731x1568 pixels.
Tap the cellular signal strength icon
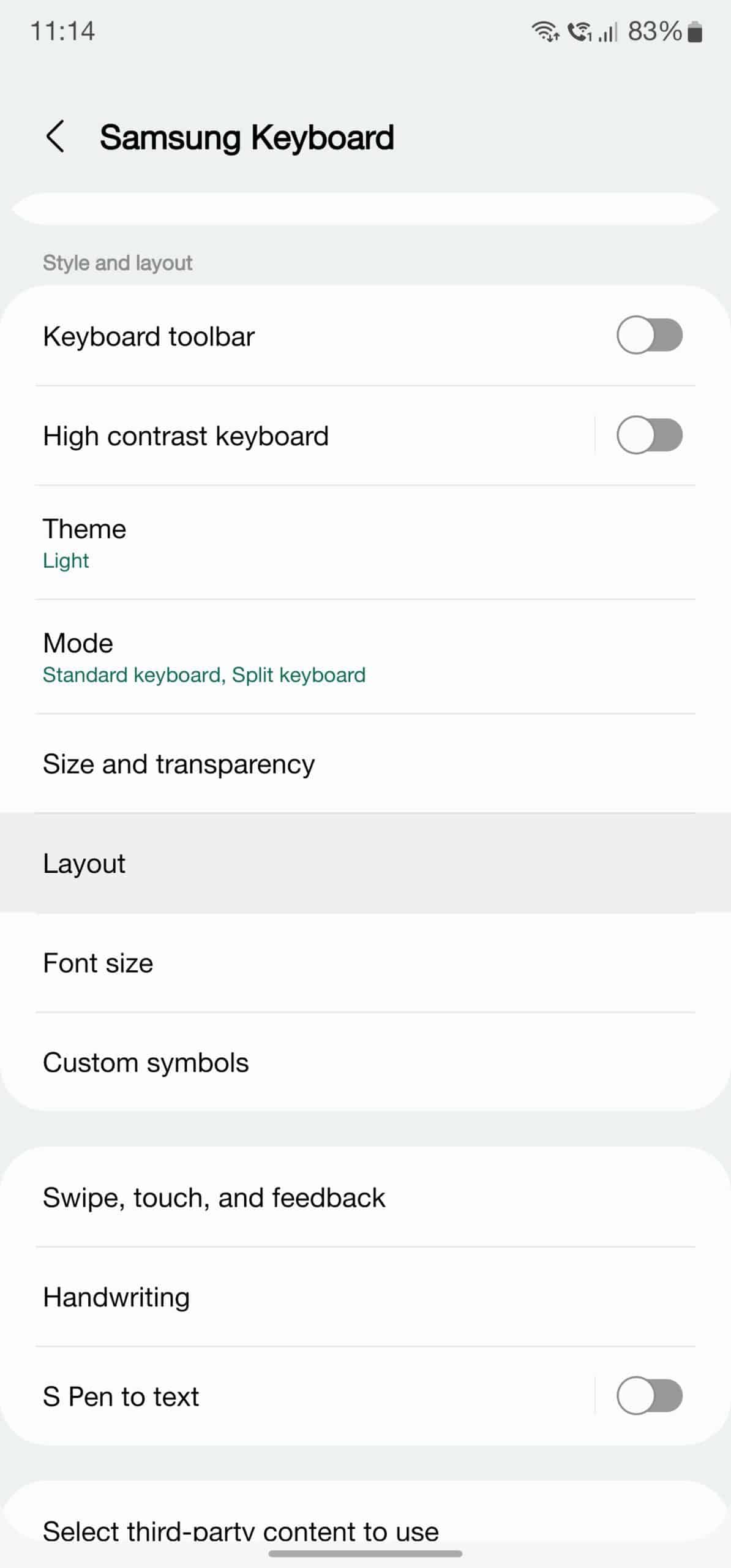[606, 32]
